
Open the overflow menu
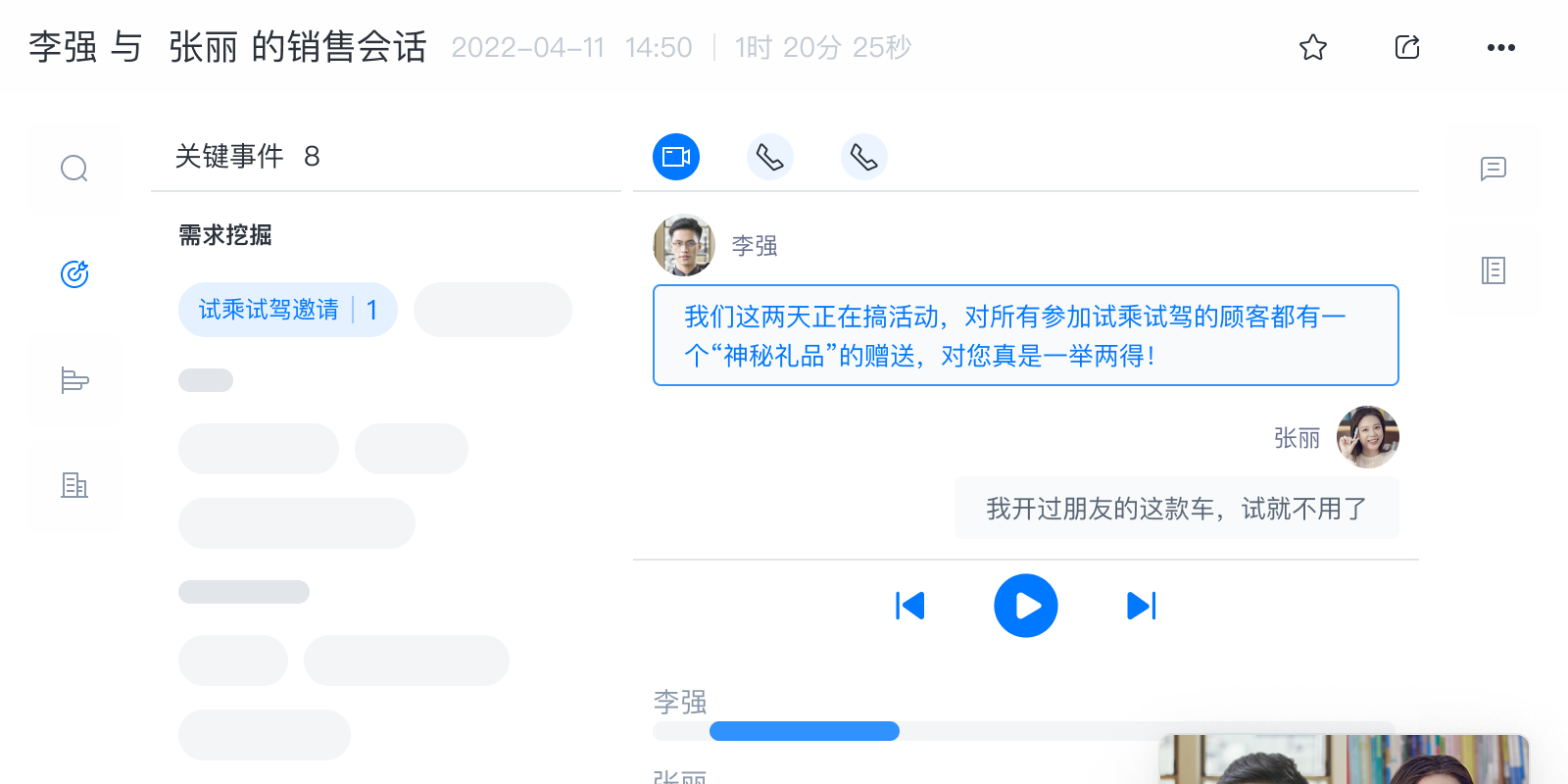[1500, 47]
